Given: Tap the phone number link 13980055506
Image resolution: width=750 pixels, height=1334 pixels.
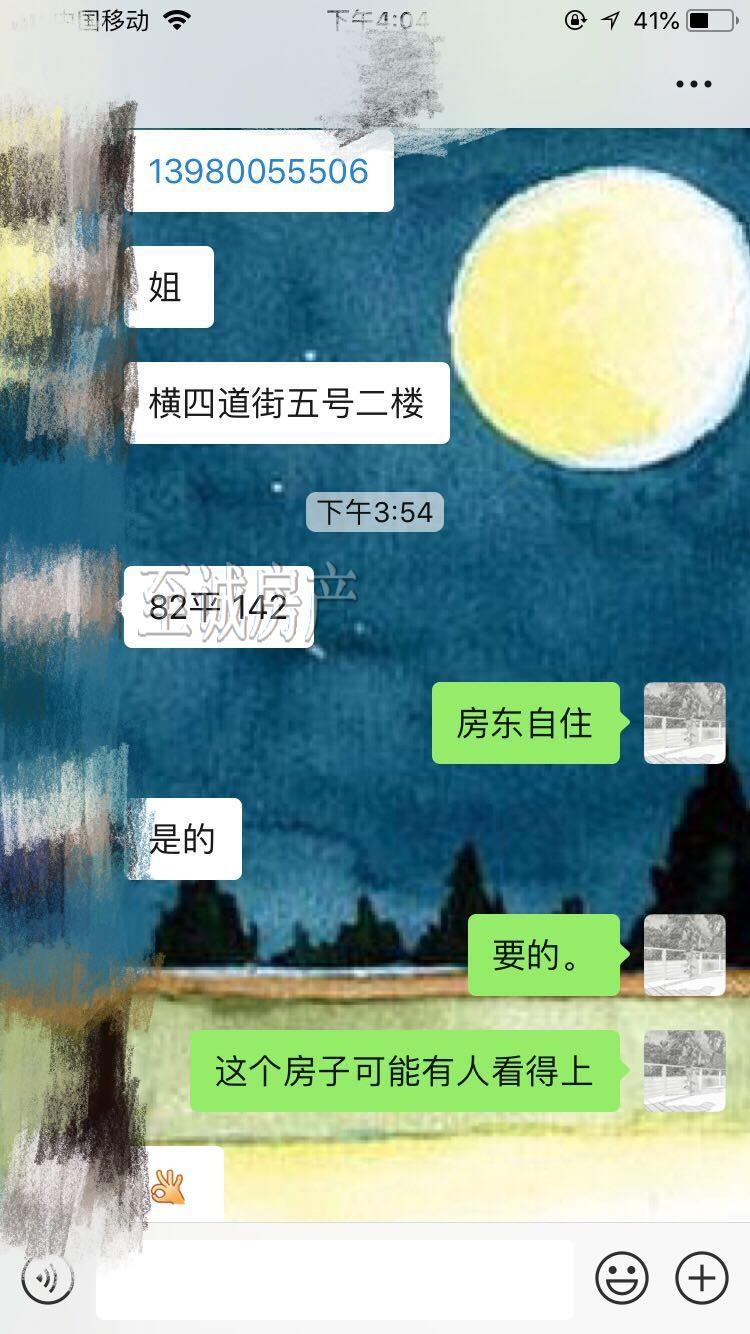Looking at the screenshot, I should [259, 172].
